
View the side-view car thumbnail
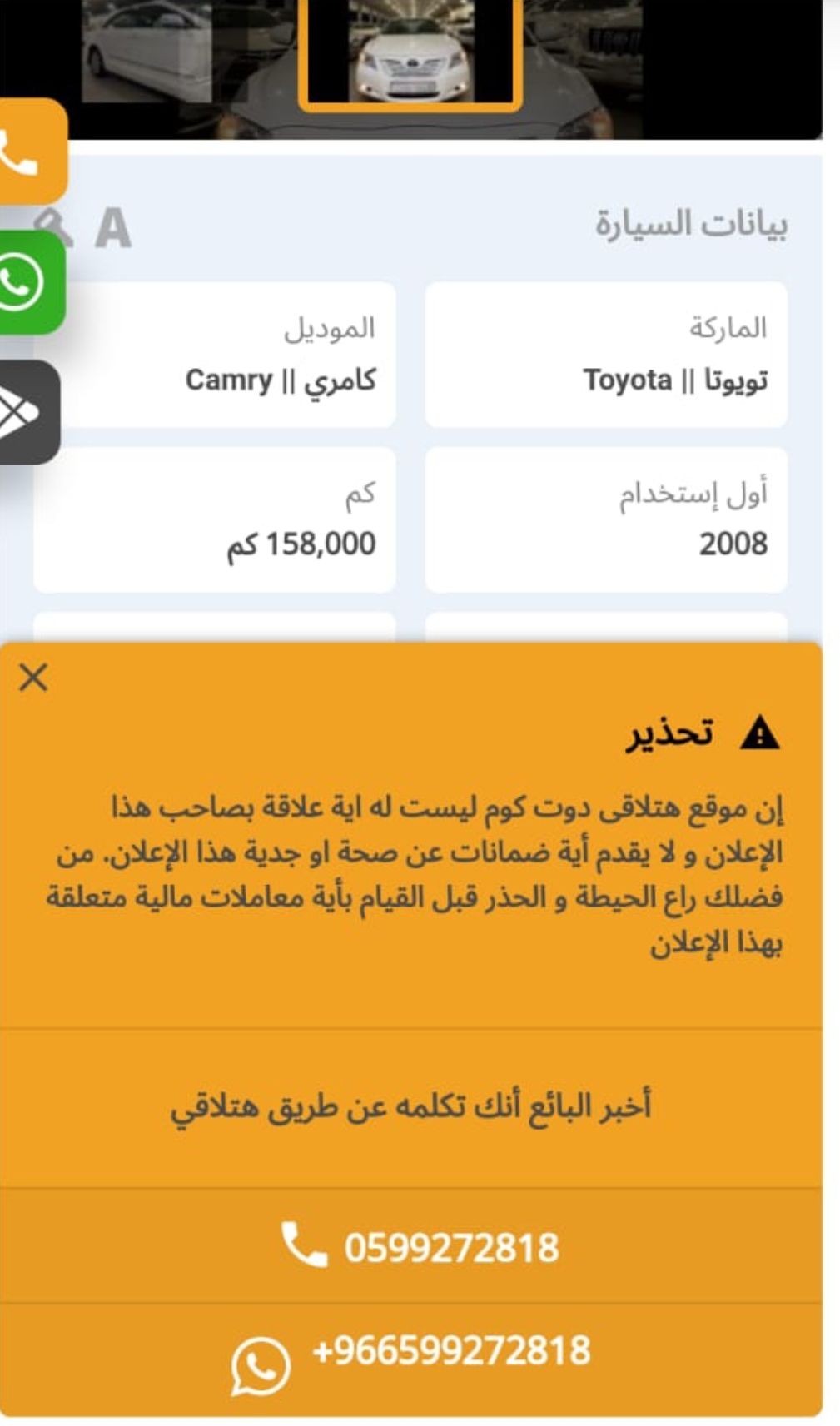click(x=147, y=52)
